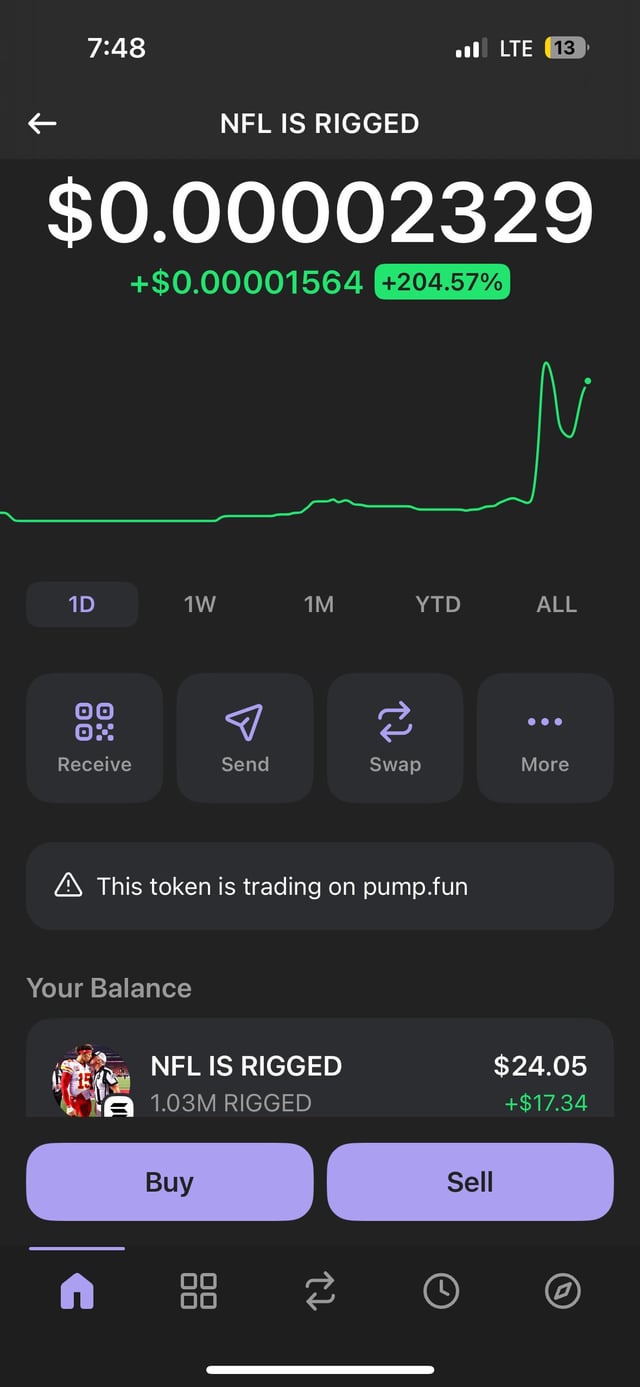640x1387 pixels.
Task: Go to the home tab
Action: tap(77, 1291)
